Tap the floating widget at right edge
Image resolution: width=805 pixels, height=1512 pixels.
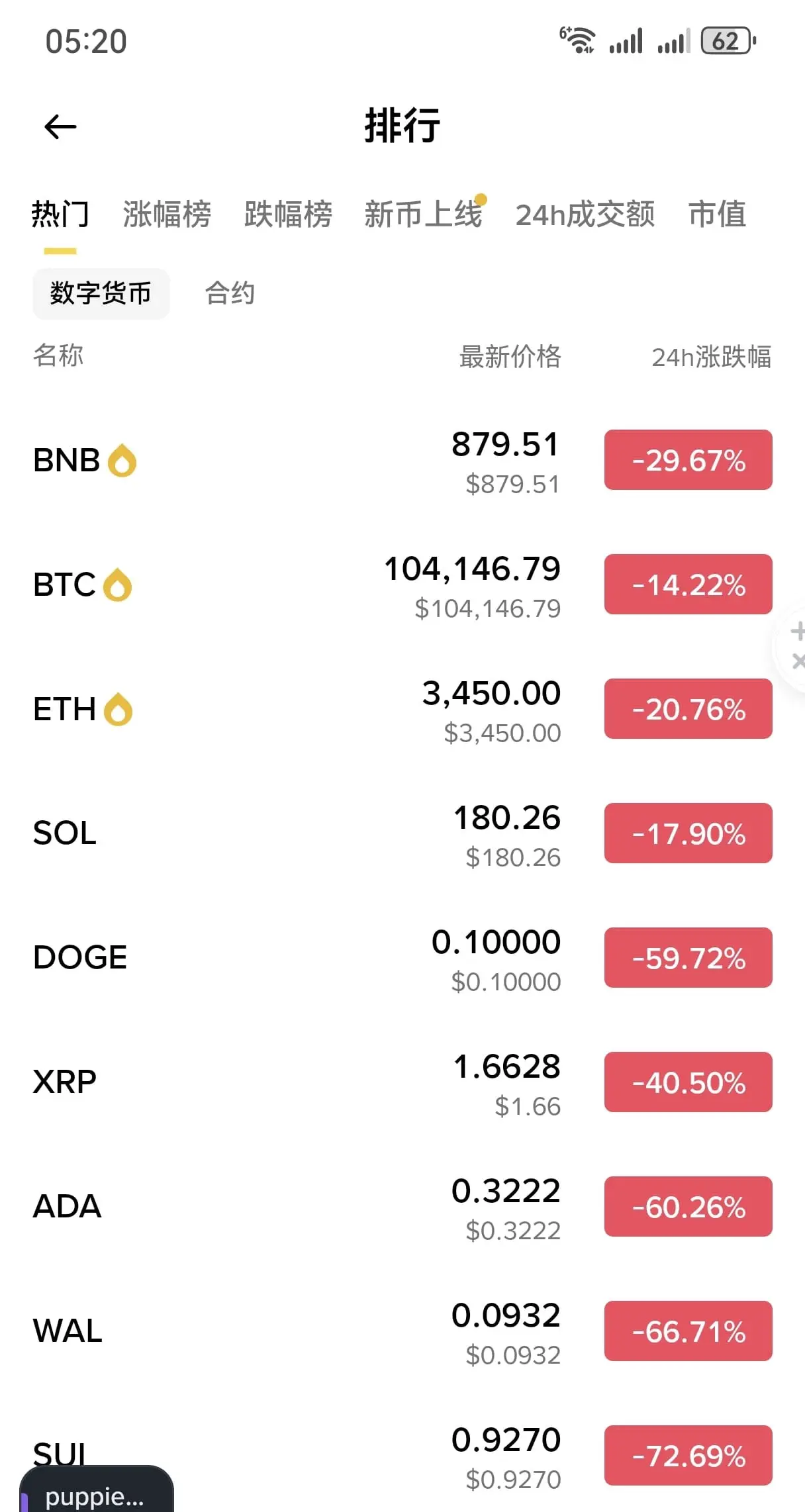click(x=794, y=645)
